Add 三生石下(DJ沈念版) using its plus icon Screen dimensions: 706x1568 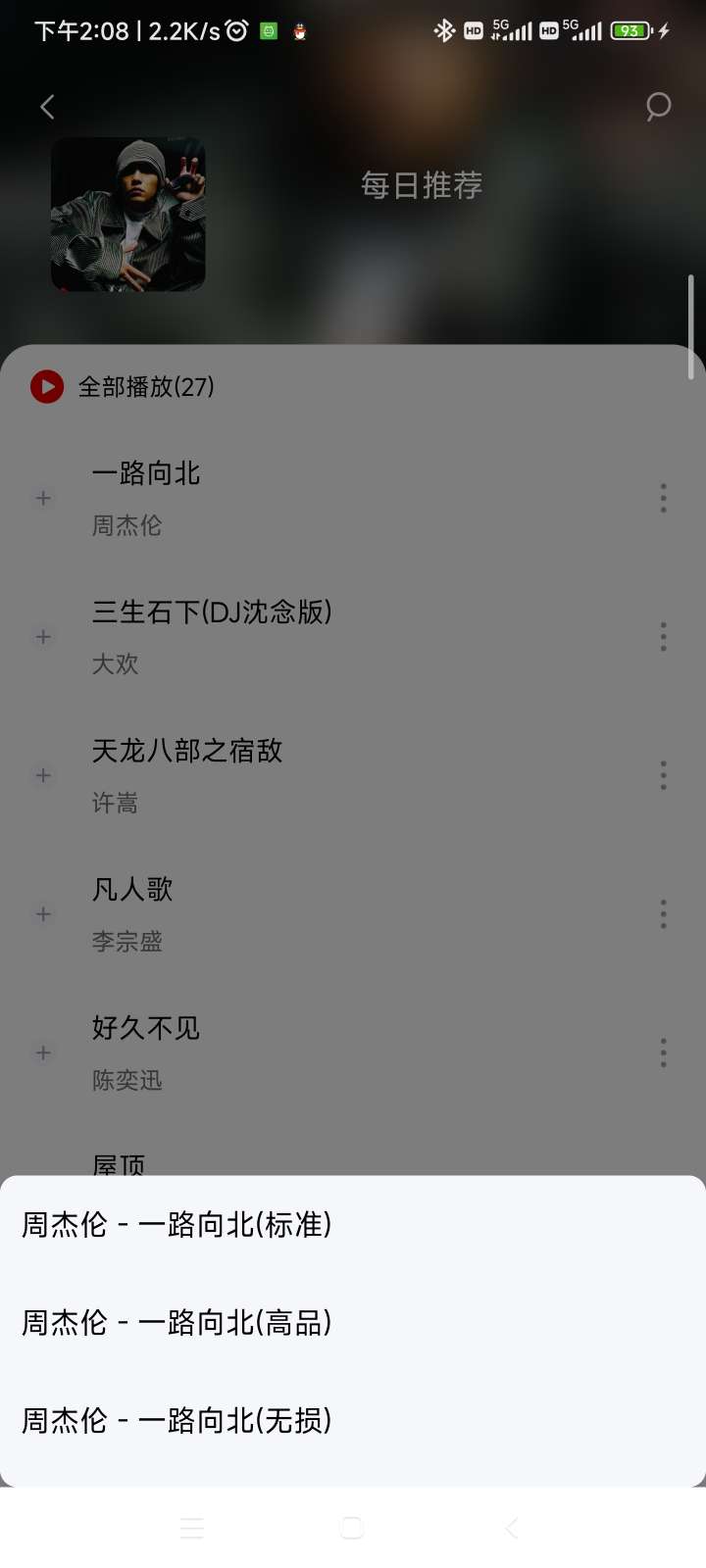[43, 637]
